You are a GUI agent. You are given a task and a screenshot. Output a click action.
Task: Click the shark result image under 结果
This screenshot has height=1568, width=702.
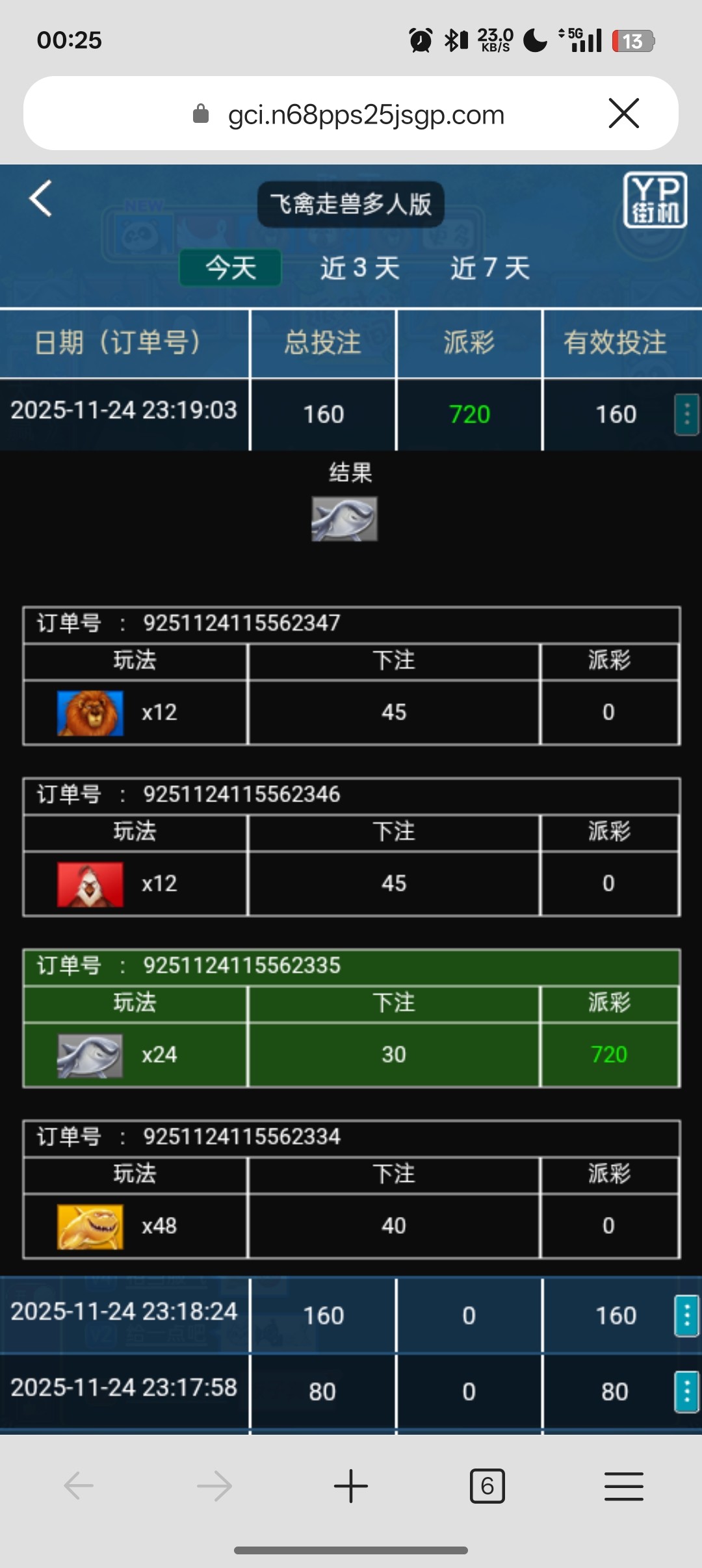click(x=344, y=520)
